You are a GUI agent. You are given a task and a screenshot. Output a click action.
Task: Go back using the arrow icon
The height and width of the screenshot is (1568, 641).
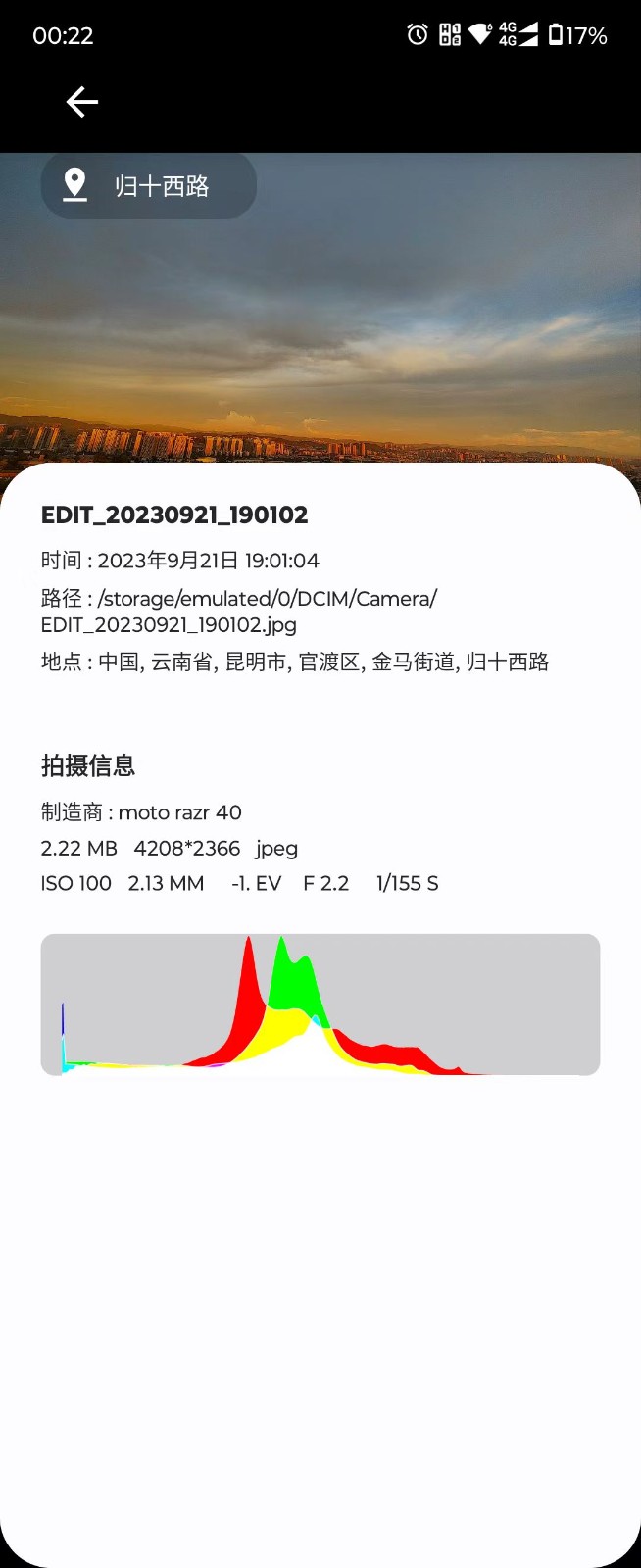click(x=82, y=102)
